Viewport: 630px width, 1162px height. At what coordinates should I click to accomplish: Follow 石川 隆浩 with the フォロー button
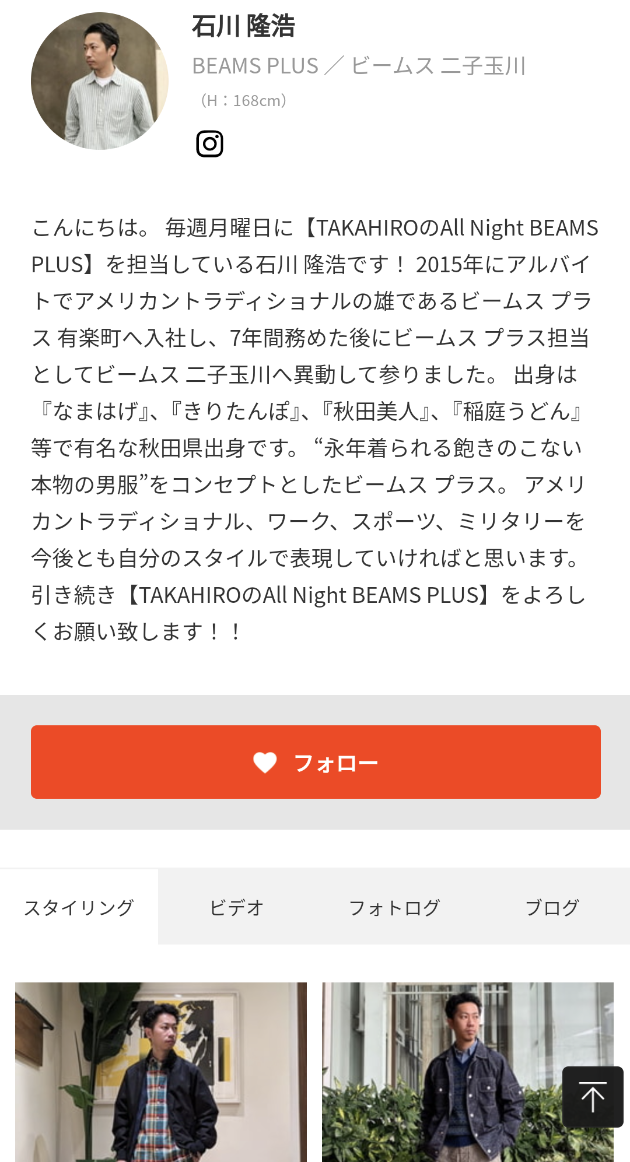coord(315,762)
